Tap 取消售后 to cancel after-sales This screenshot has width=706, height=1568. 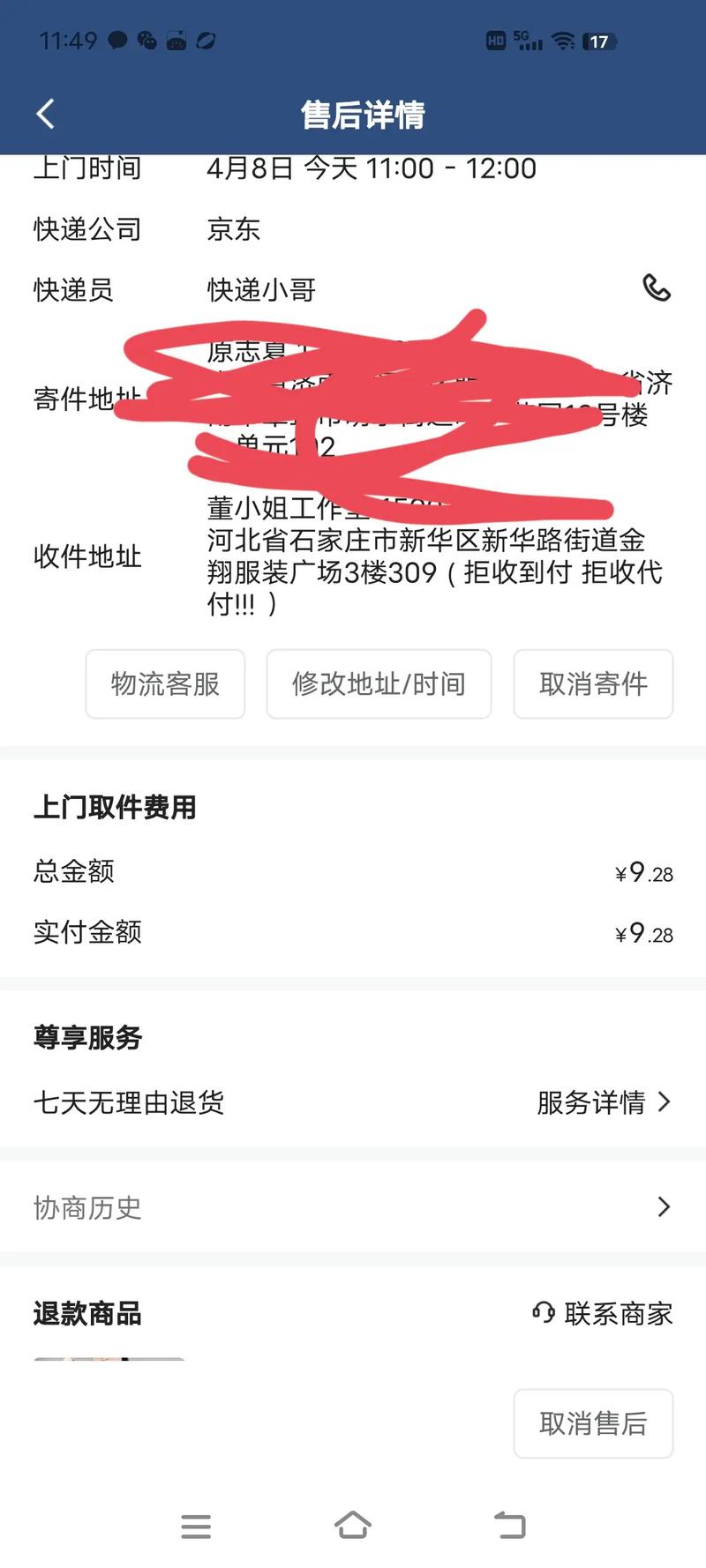point(593,1422)
